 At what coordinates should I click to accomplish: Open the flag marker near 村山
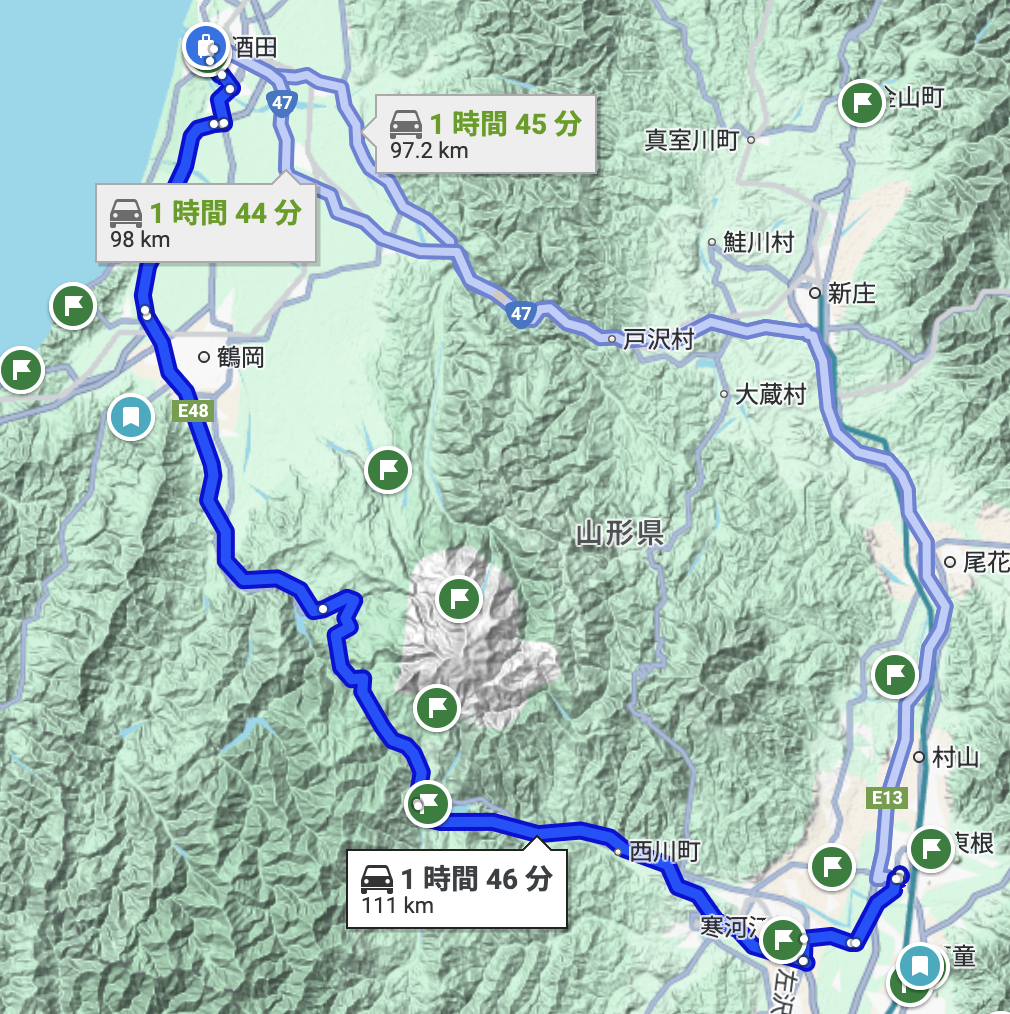(x=895, y=675)
